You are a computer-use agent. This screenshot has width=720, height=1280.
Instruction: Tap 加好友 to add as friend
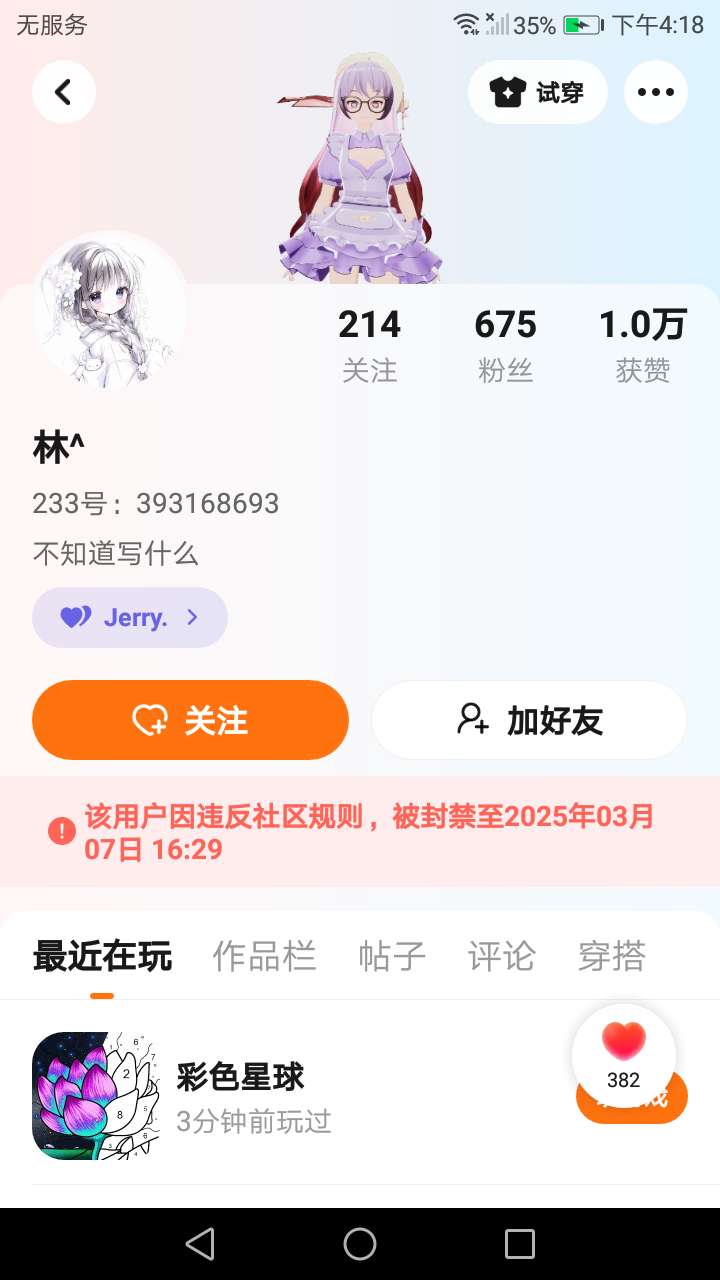pyautogui.click(x=529, y=720)
